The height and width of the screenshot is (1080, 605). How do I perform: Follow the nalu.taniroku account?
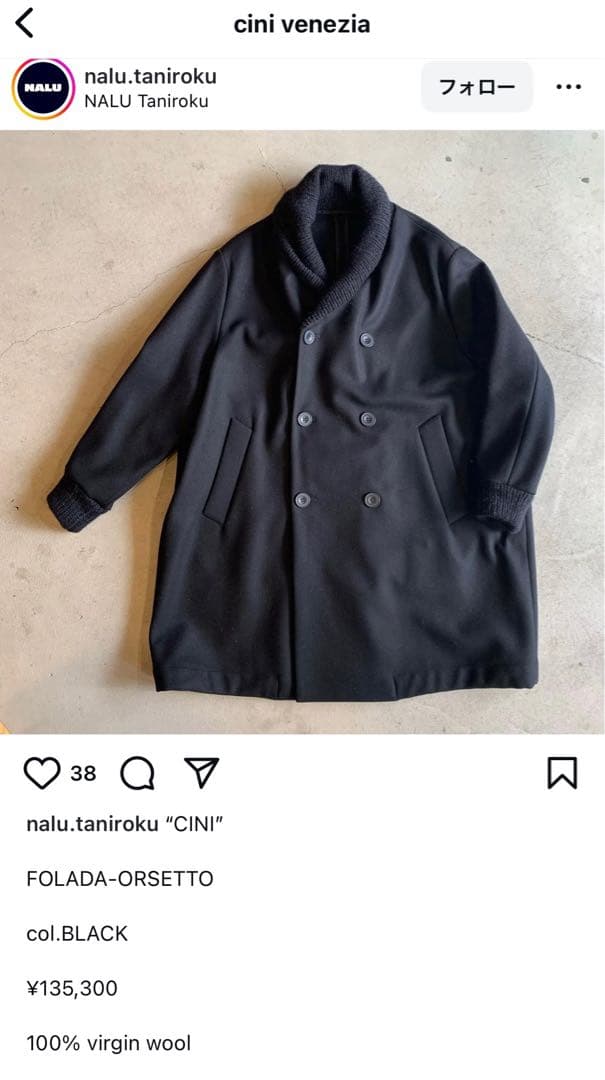[x=477, y=87]
